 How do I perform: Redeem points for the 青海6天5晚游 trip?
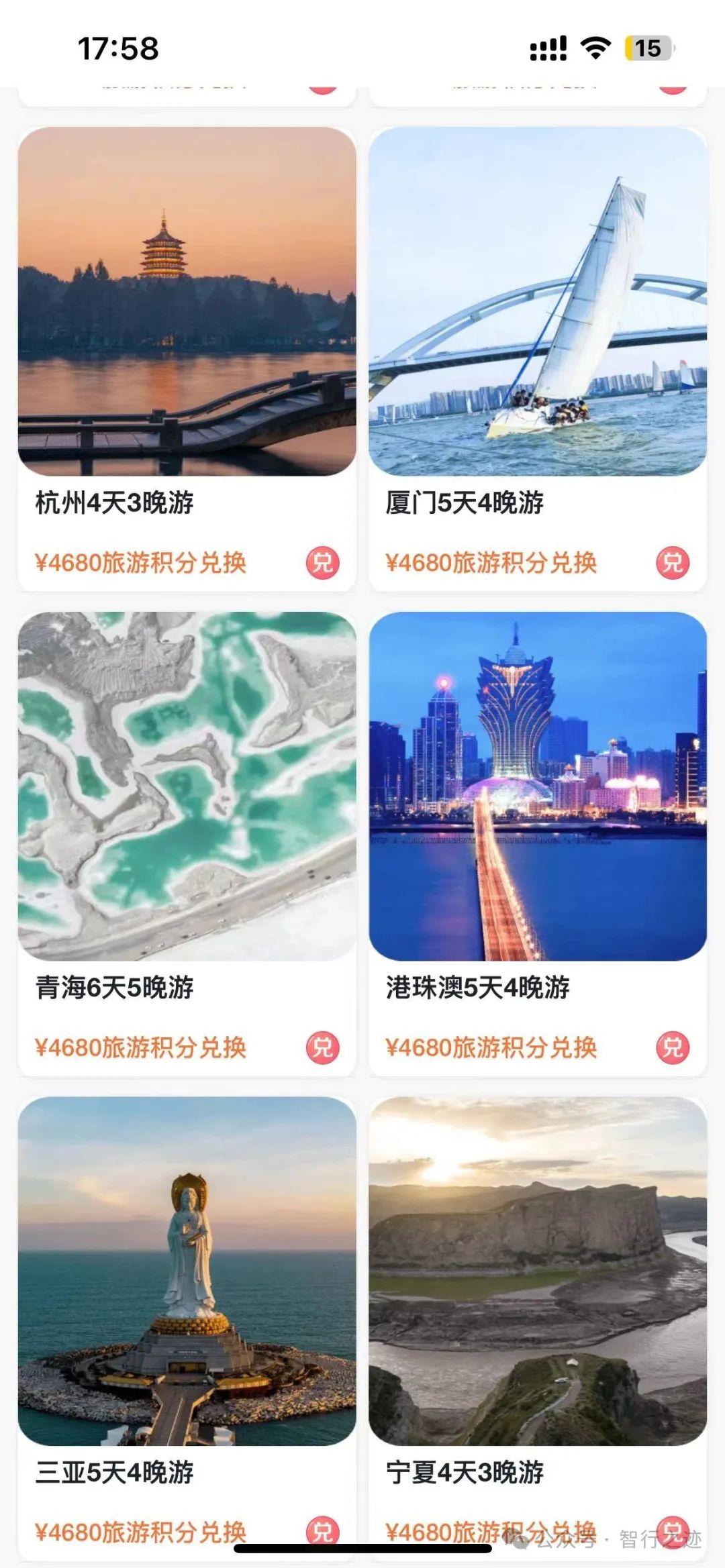[x=322, y=1047]
